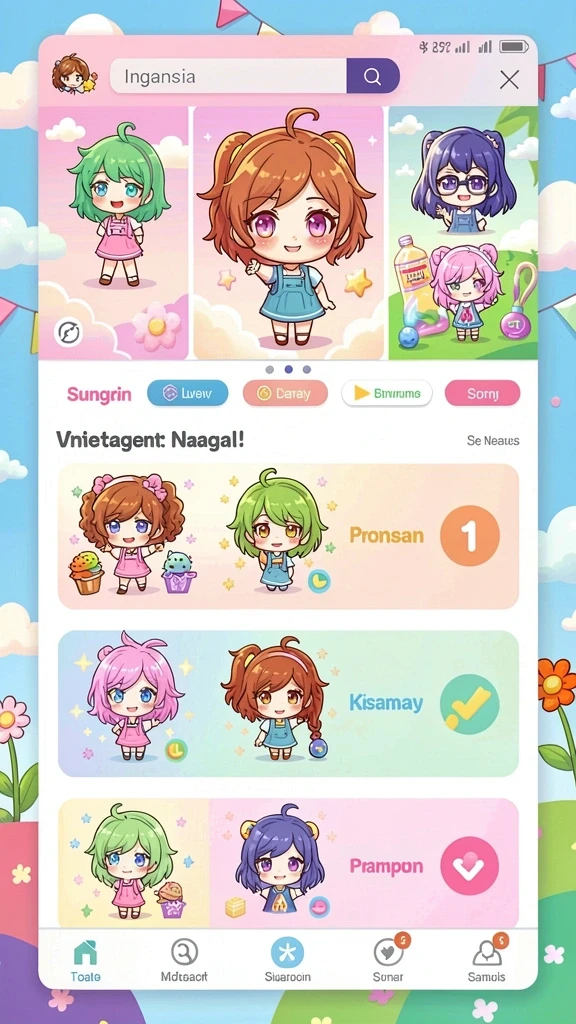
Task: Tap the pink heart button on Prampon
Action: [470, 866]
